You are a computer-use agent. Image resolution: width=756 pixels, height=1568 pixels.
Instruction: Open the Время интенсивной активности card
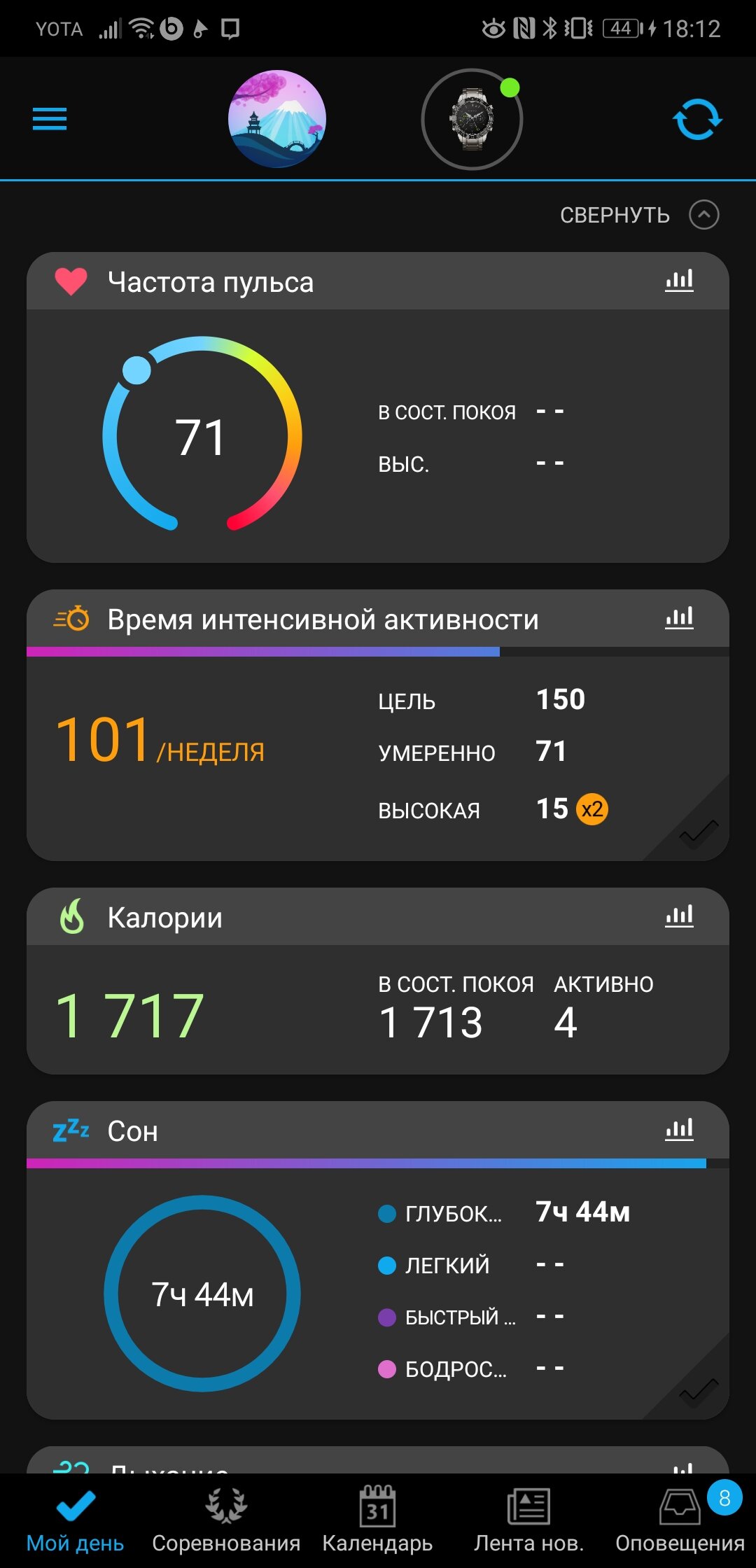point(378,725)
